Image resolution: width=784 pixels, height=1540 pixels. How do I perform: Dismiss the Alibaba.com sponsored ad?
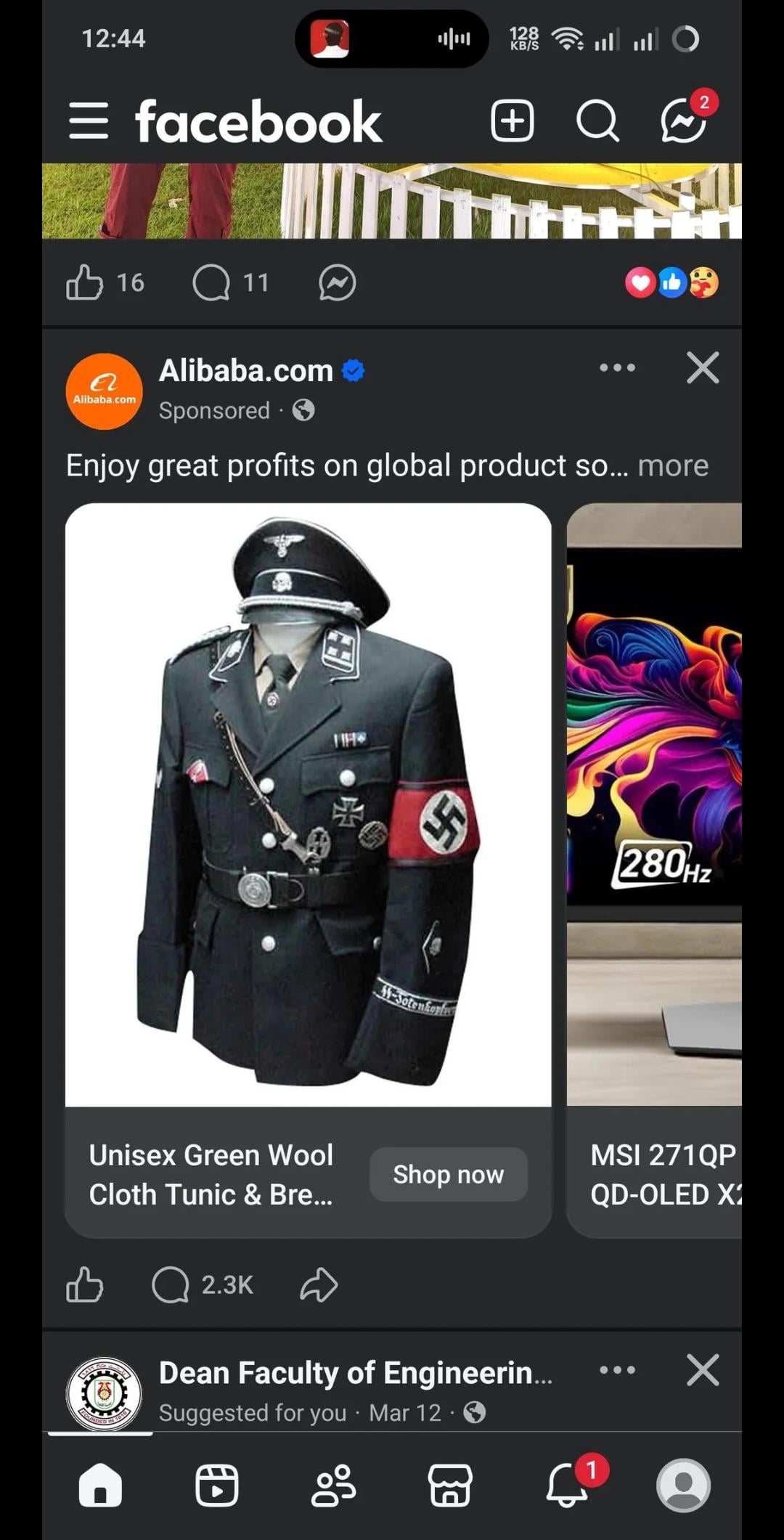[x=703, y=368]
